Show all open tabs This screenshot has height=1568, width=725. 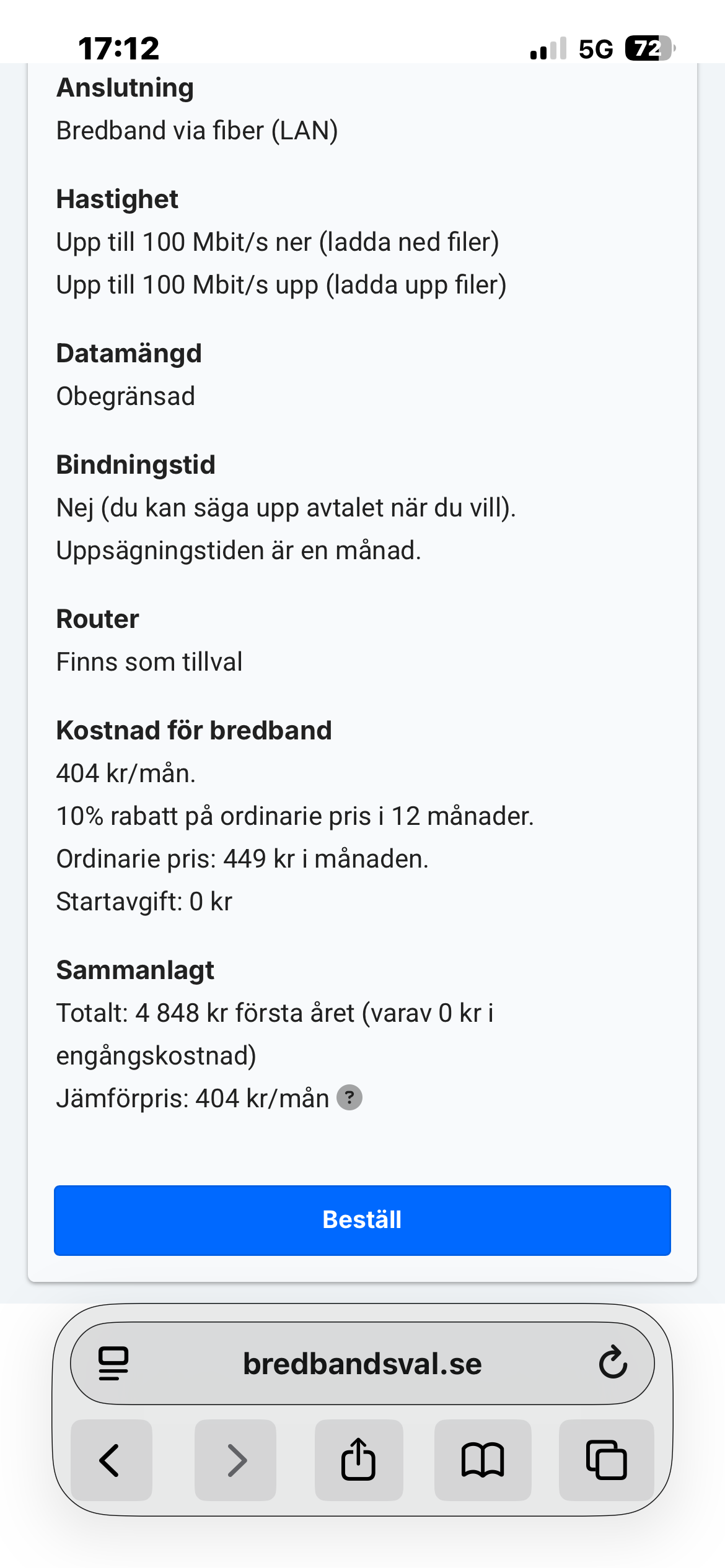606,1460
